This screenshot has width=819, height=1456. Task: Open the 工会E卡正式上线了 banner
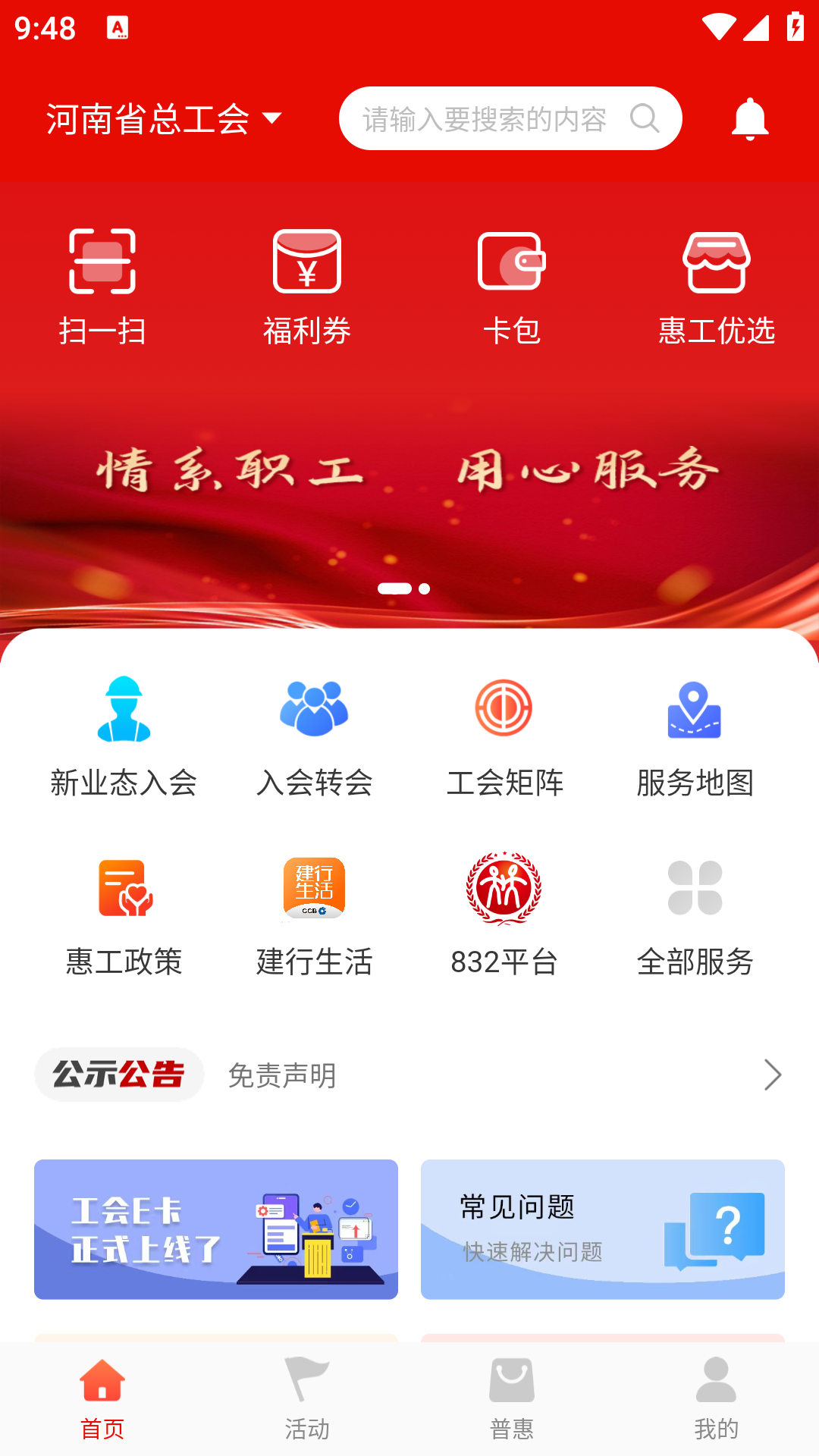(x=216, y=1228)
